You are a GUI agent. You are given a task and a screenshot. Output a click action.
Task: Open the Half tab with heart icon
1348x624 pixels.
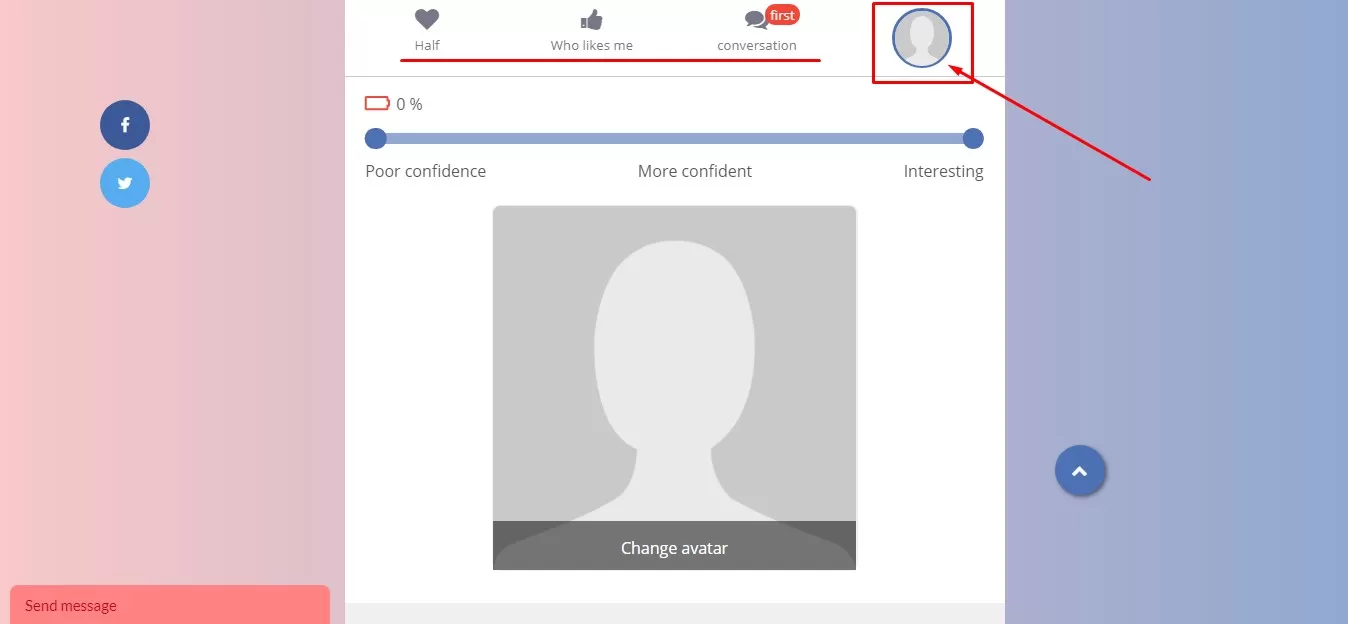tap(427, 30)
